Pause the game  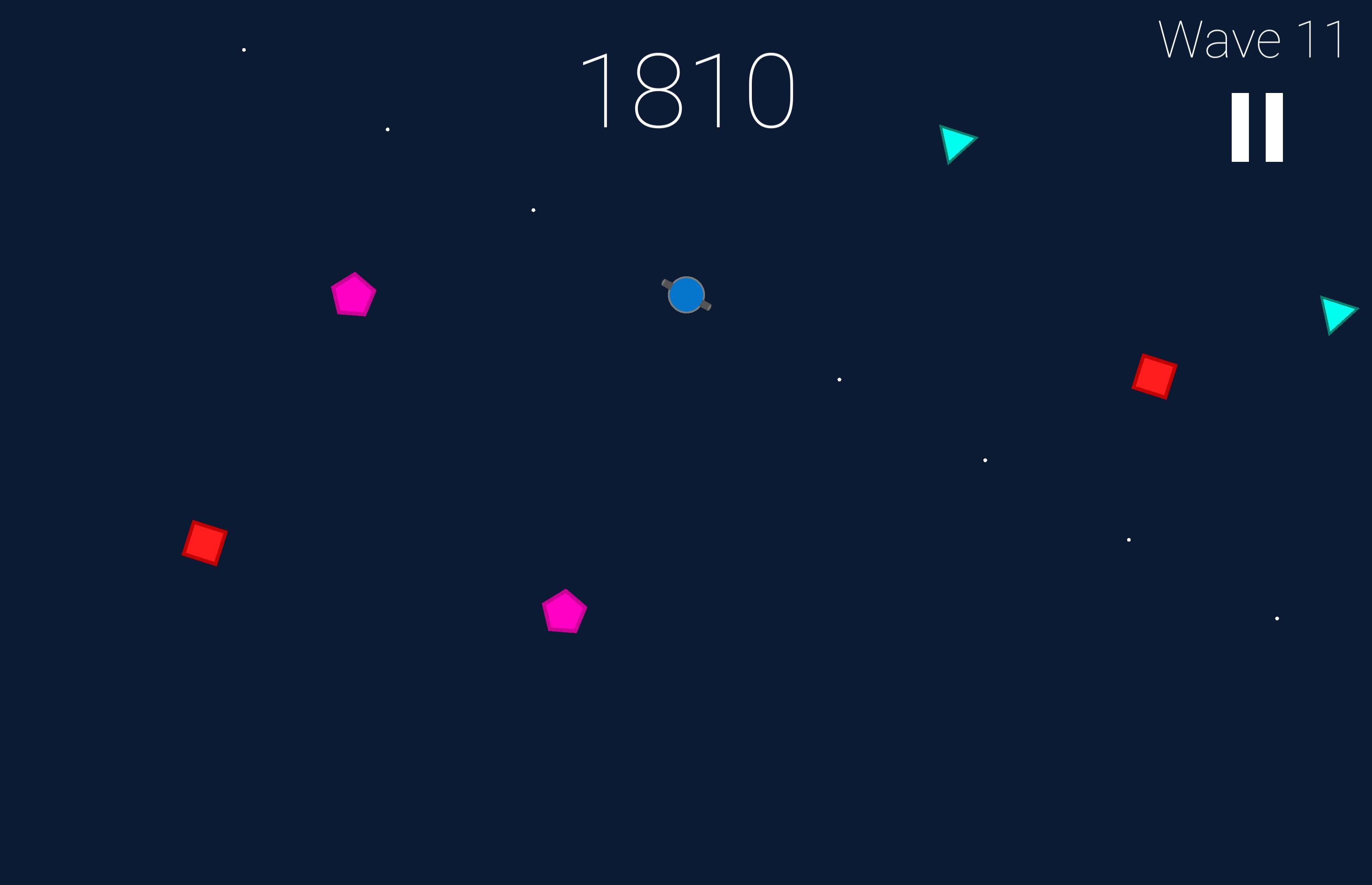click(x=1257, y=127)
